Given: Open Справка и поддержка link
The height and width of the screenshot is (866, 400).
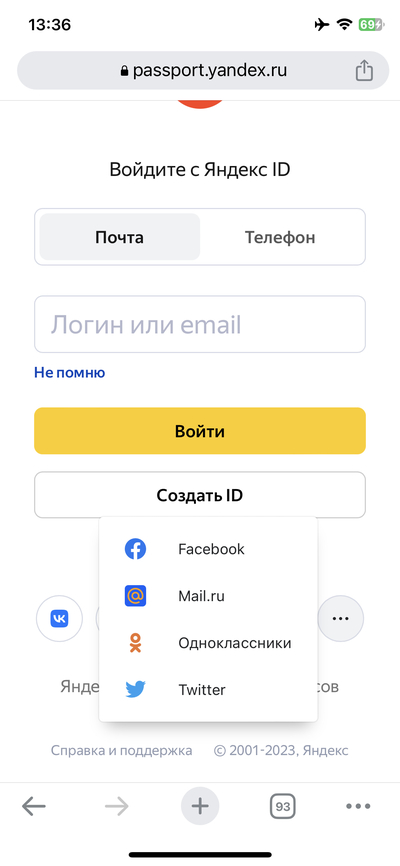Looking at the screenshot, I should pos(122,751).
